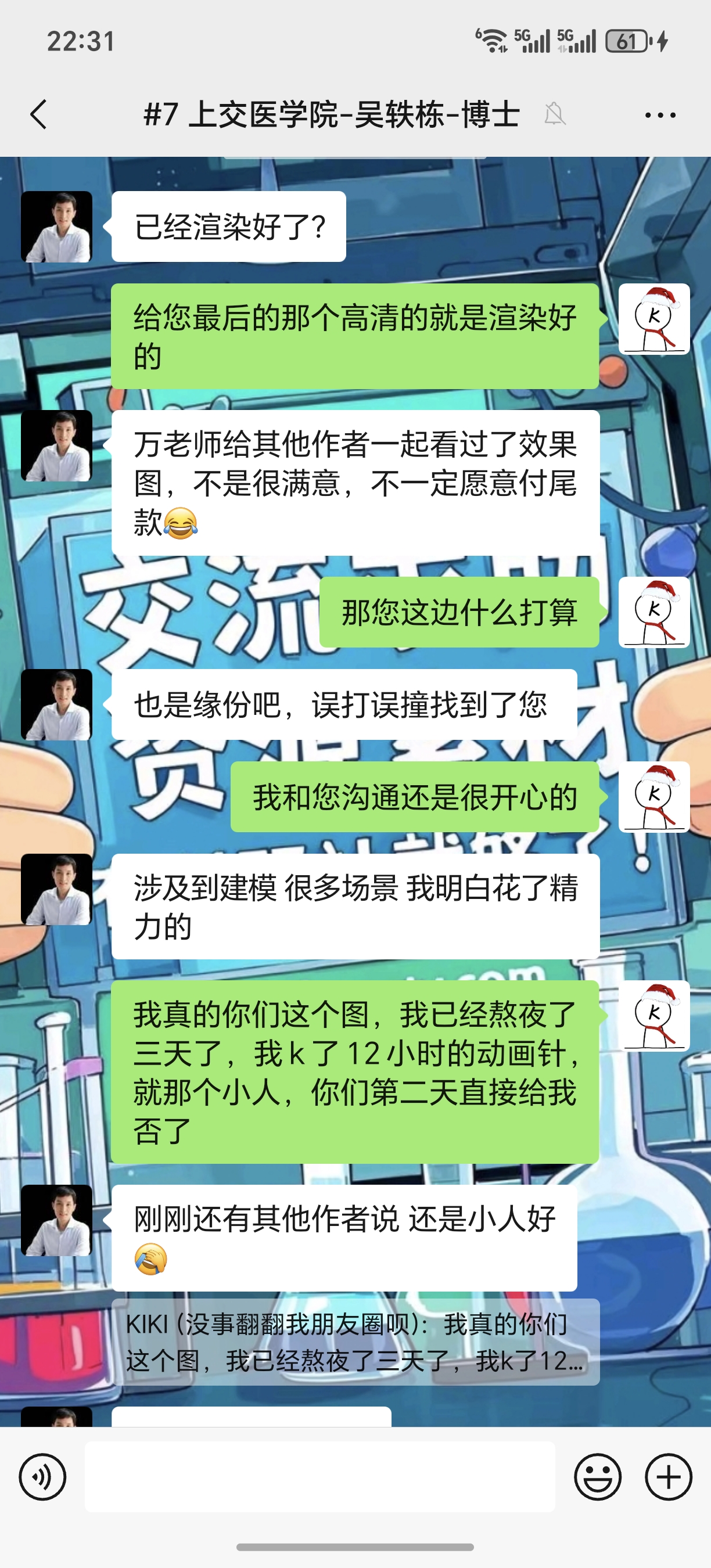This screenshot has width=711, height=1568.
Task: Go back to the chat list
Action: pyautogui.click(x=39, y=114)
